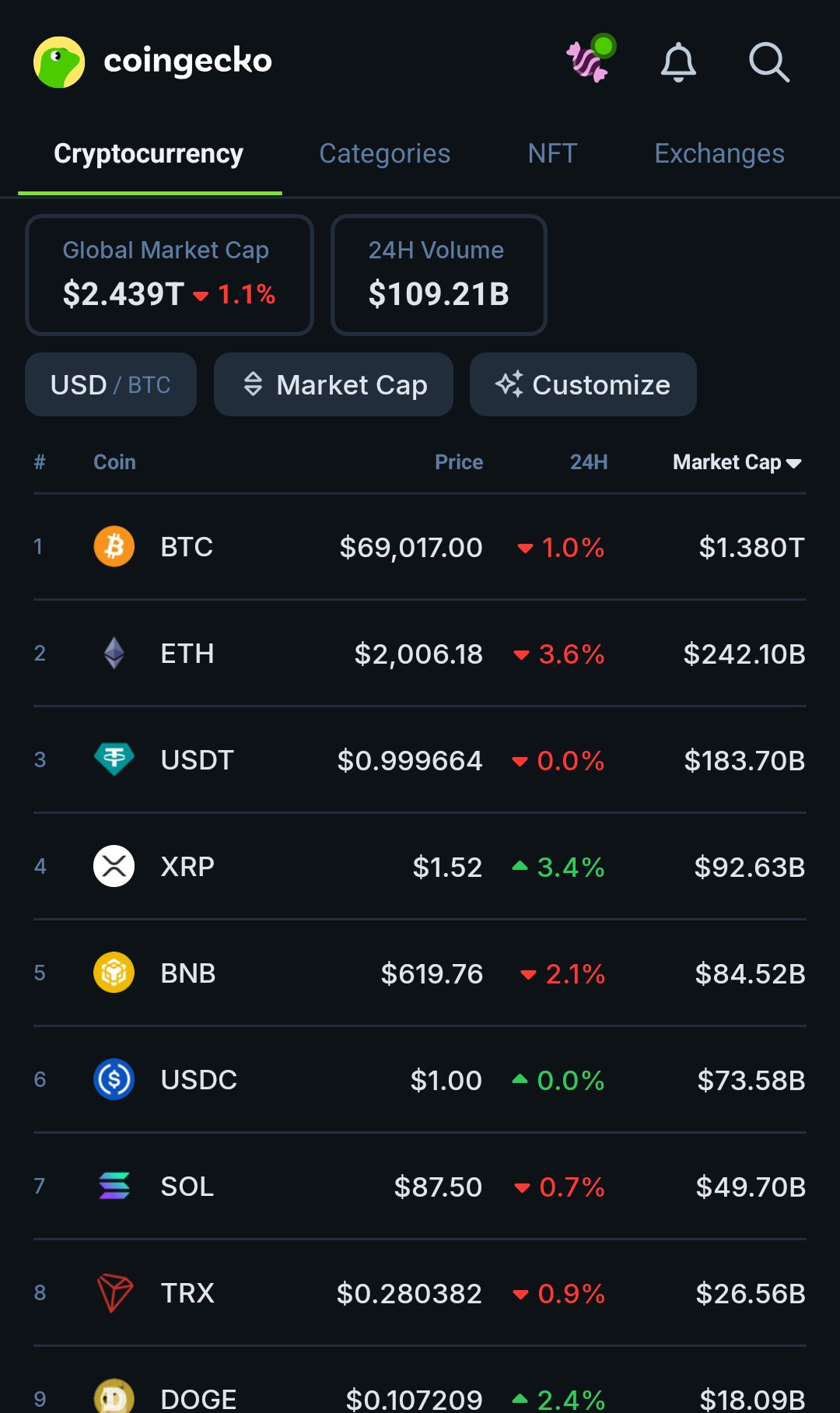The height and width of the screenshot is (1413, 840).
Task: Sort the list by Price column
Action: 458,462
